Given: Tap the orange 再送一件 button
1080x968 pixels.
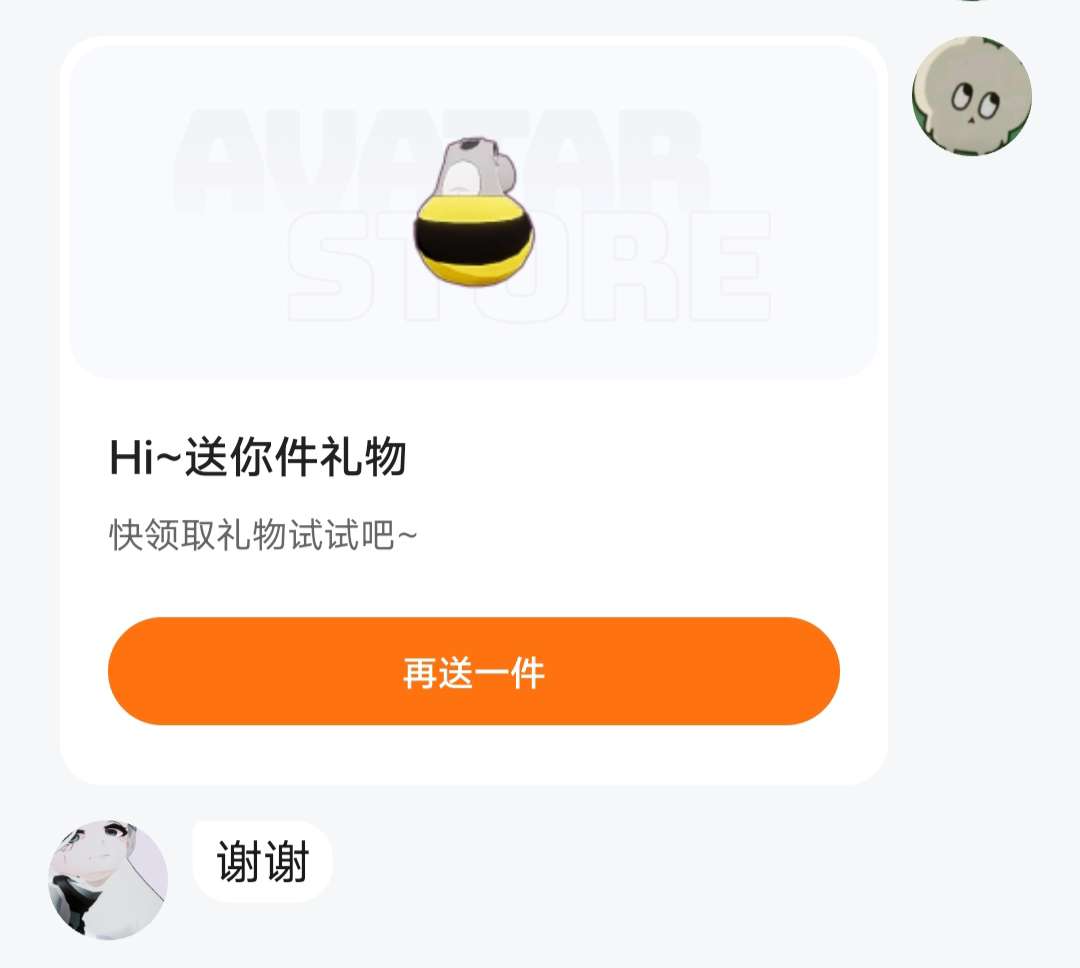Looking at the screenshot, I should point(473,671).
